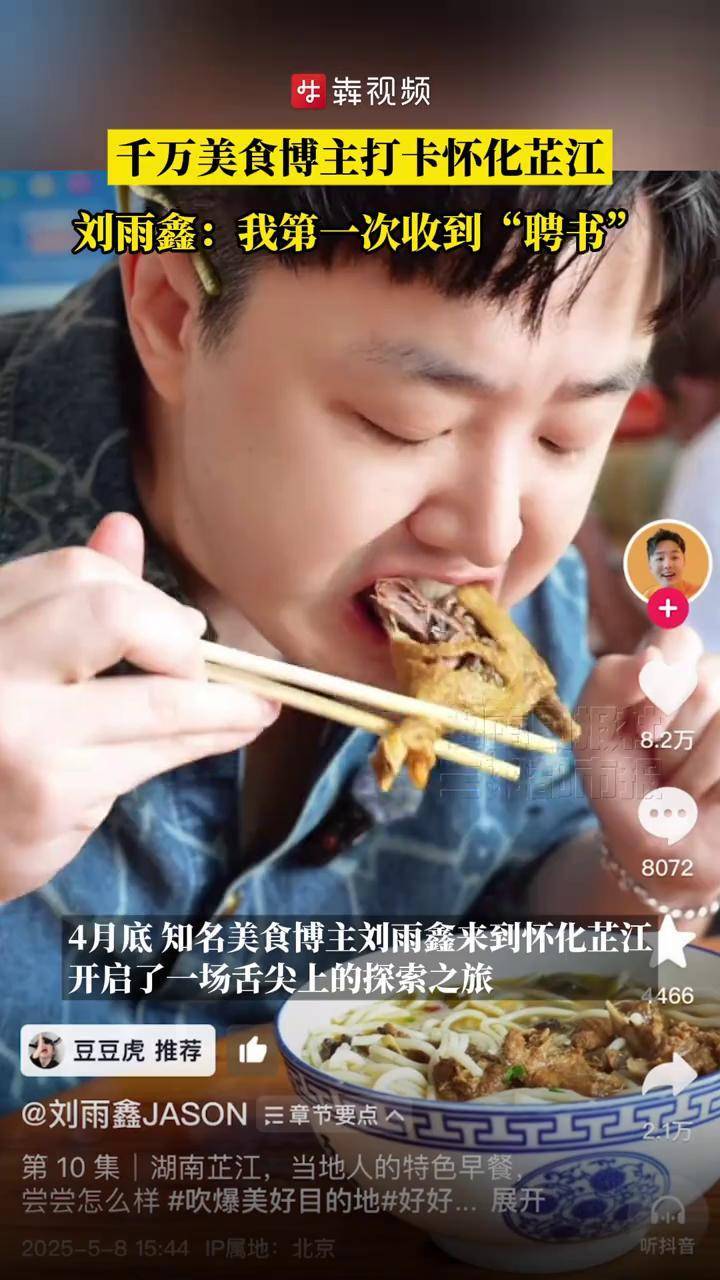
Task: Share the video via the arrow icon
Action: [x=667, y=1075]
